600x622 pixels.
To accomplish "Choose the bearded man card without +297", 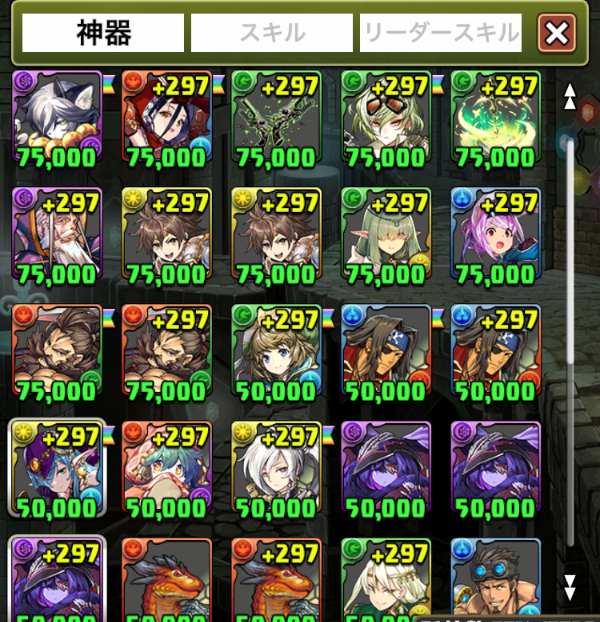I will [57, 352].
